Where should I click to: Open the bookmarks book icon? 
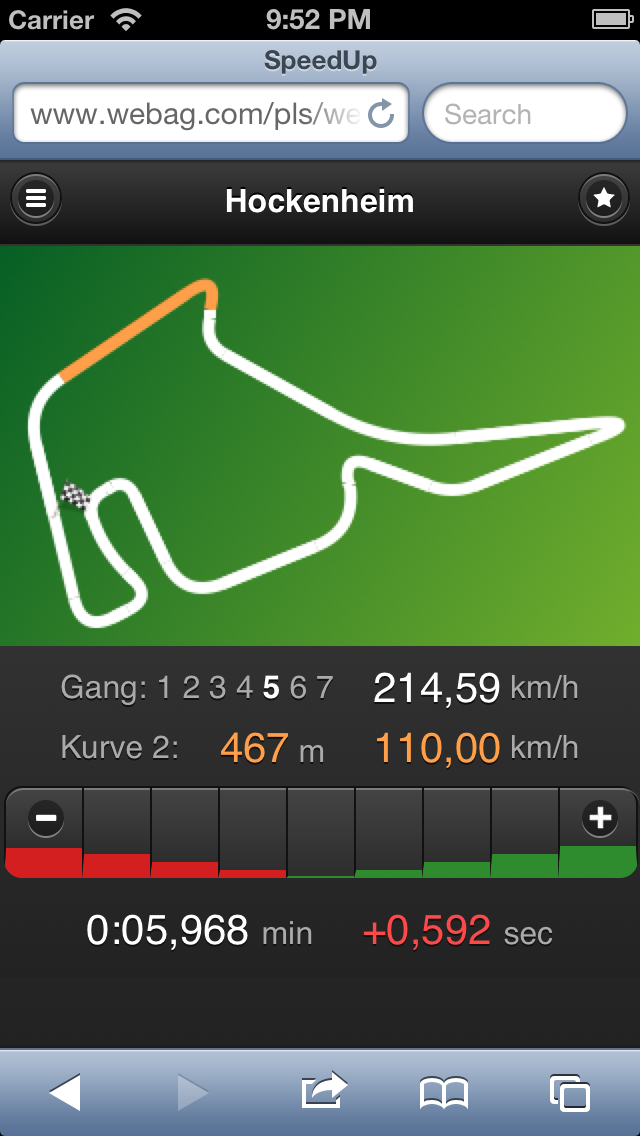444,1092
